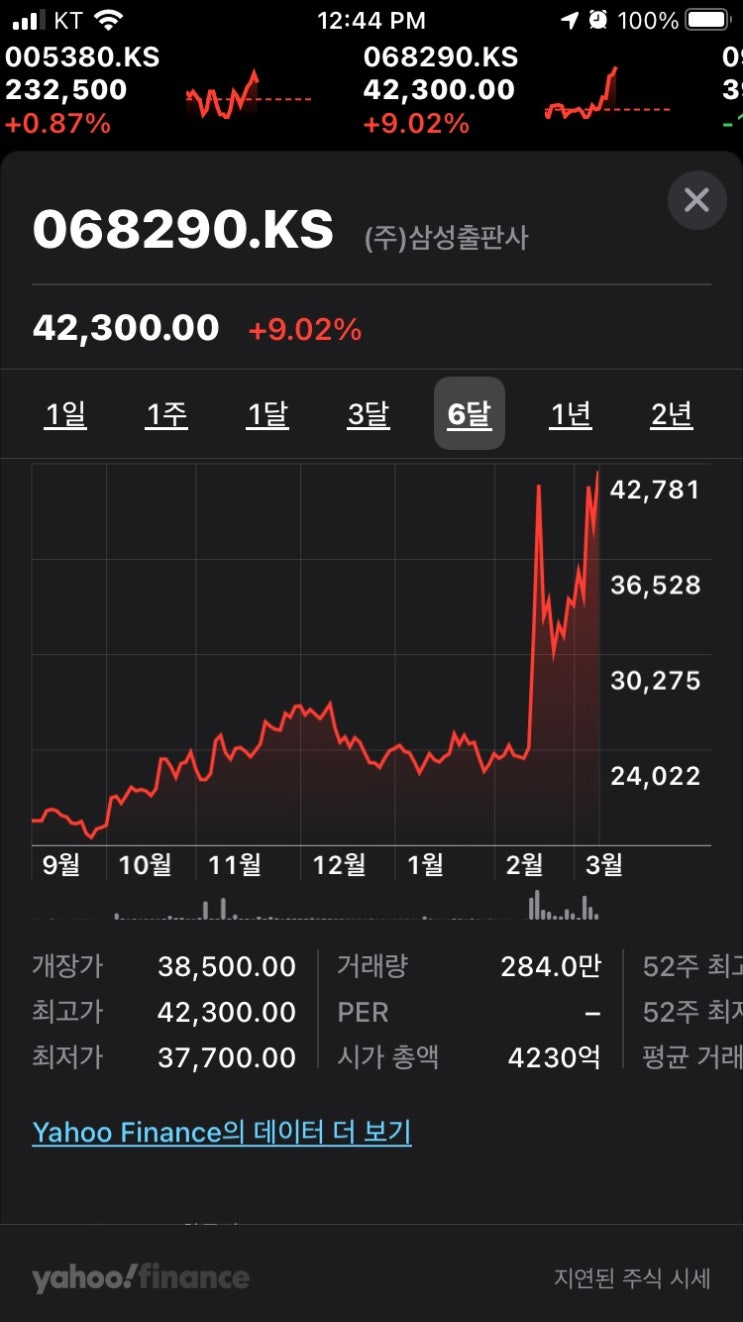Switch to the 1년 chart view
Image resolution: width=743 pixels, height=1322 pixels.
point(570,413)
